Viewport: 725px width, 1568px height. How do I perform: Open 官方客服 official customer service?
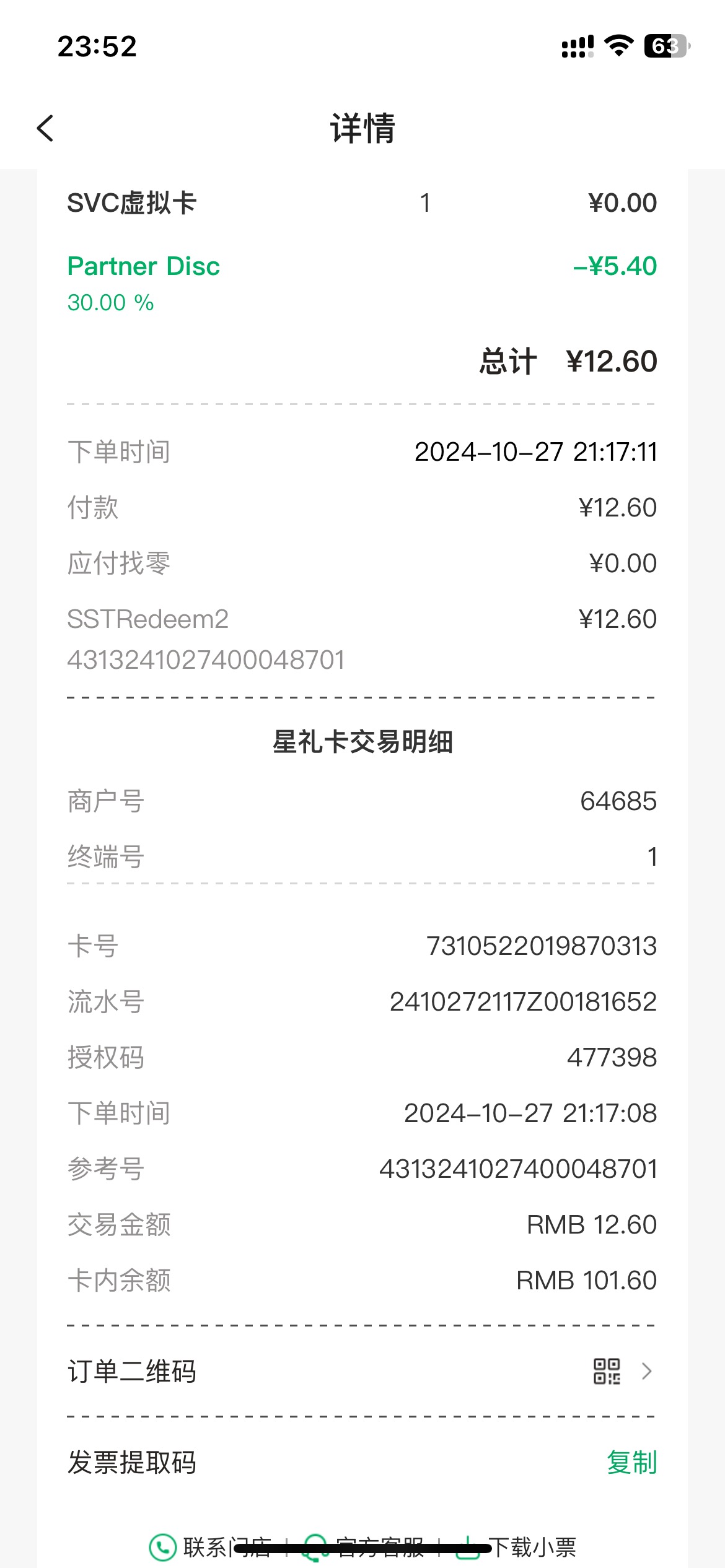364,1547
